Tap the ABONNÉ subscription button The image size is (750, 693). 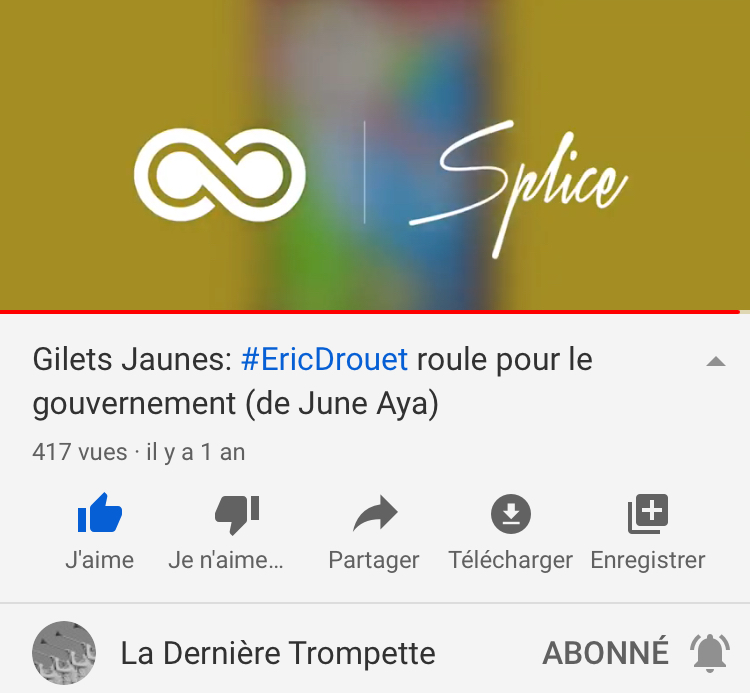(605, 653)
